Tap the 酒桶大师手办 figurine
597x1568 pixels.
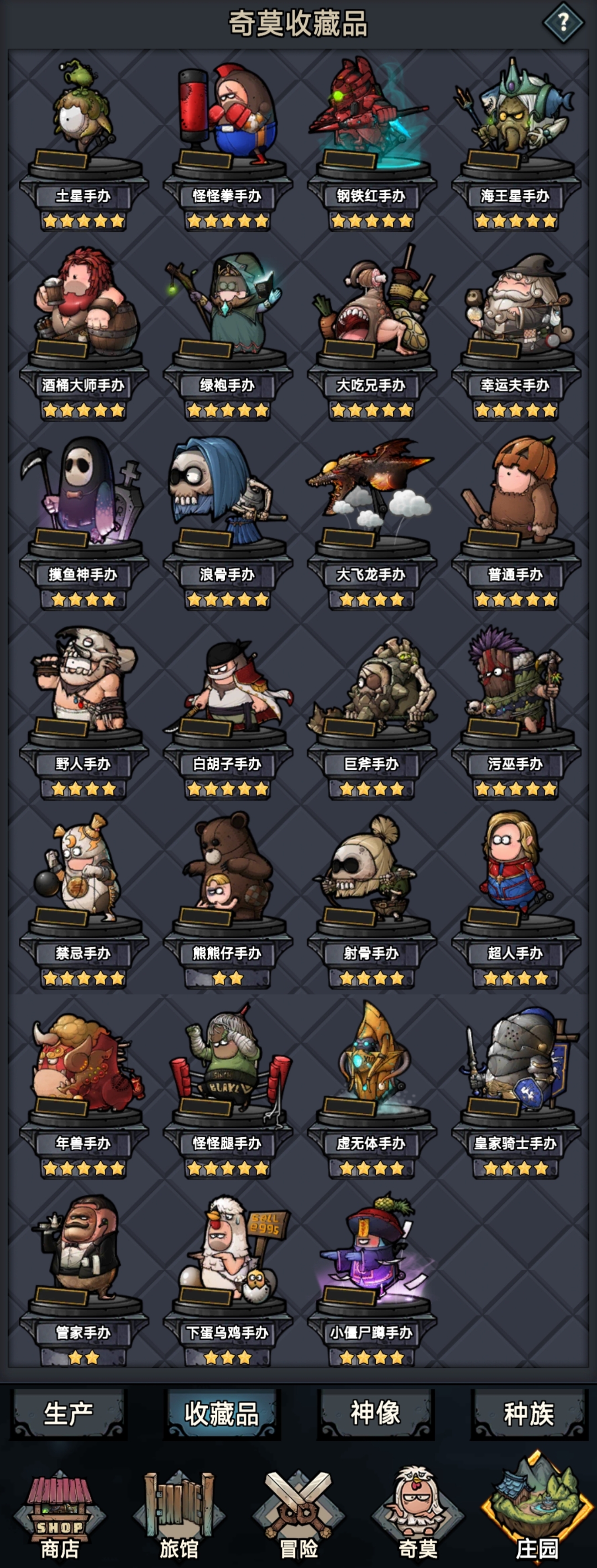pyautogui.click(x=84, y=310)
